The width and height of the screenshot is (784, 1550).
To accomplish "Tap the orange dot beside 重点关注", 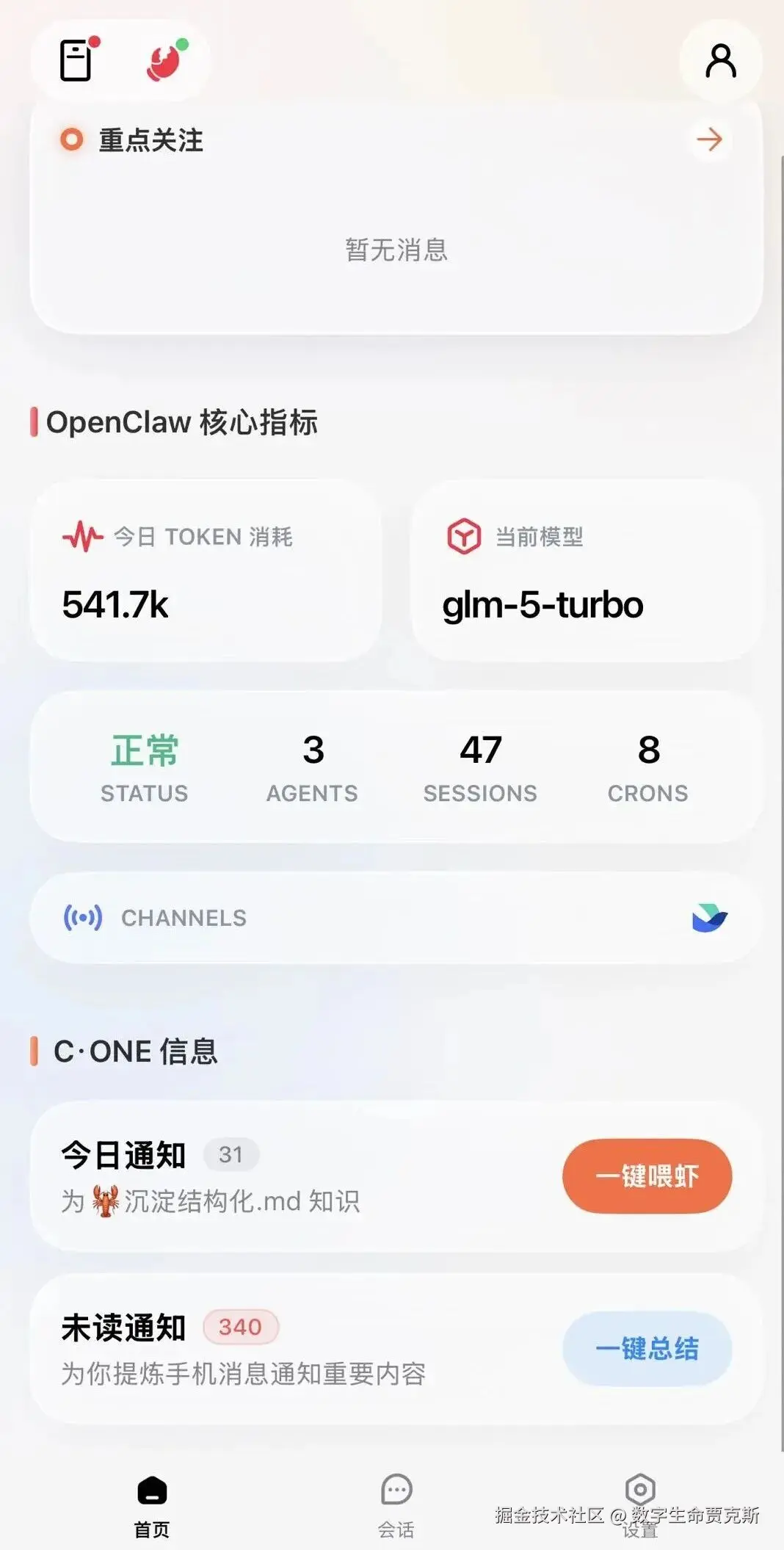I will (71, 138).
